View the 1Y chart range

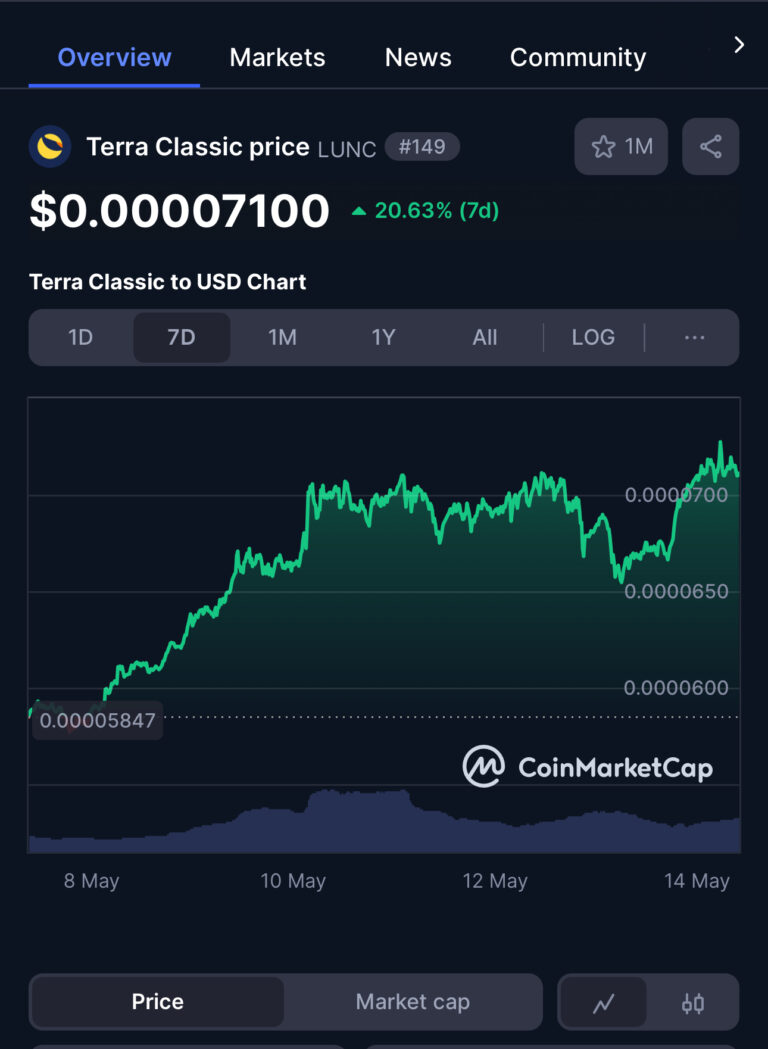(383, 338)
